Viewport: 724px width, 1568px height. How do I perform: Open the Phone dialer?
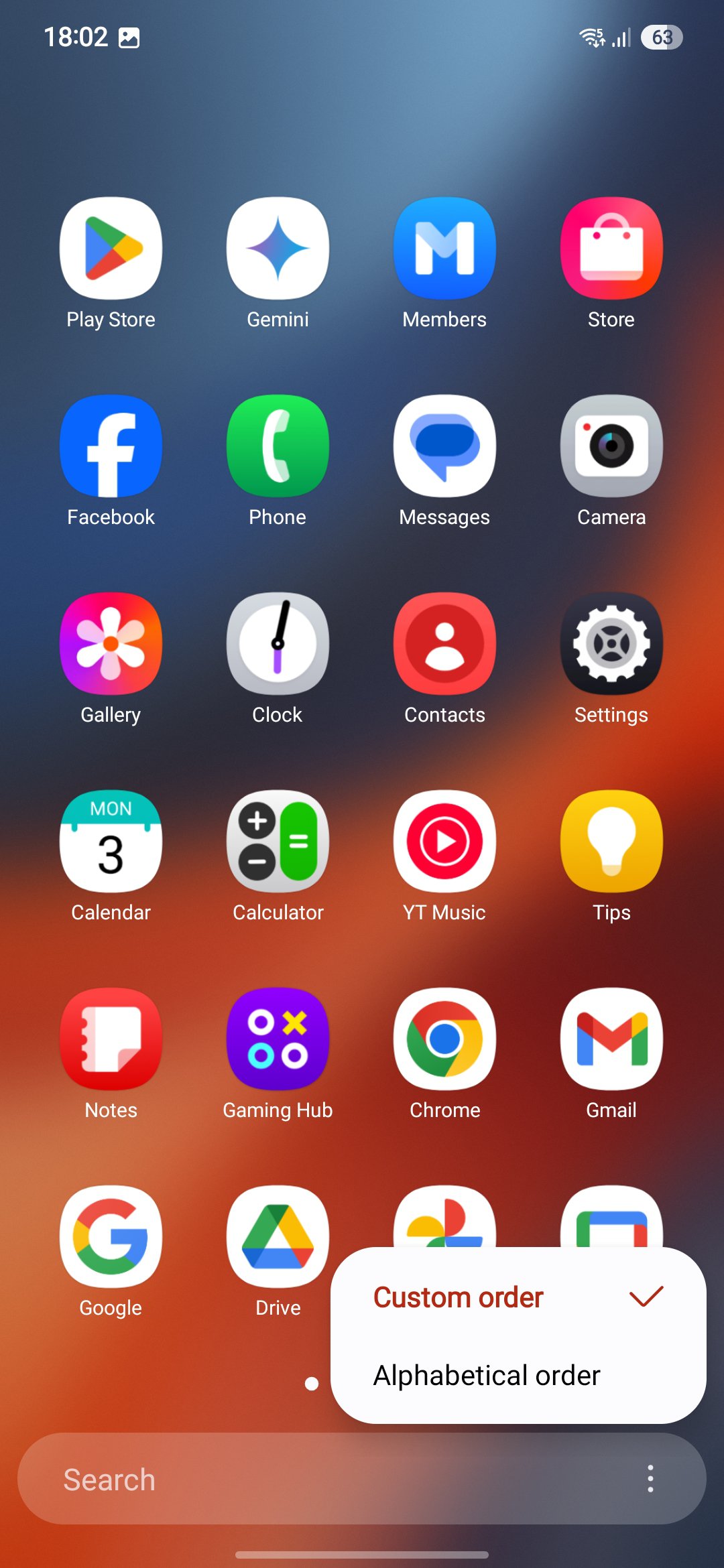(x=278, y=446)
